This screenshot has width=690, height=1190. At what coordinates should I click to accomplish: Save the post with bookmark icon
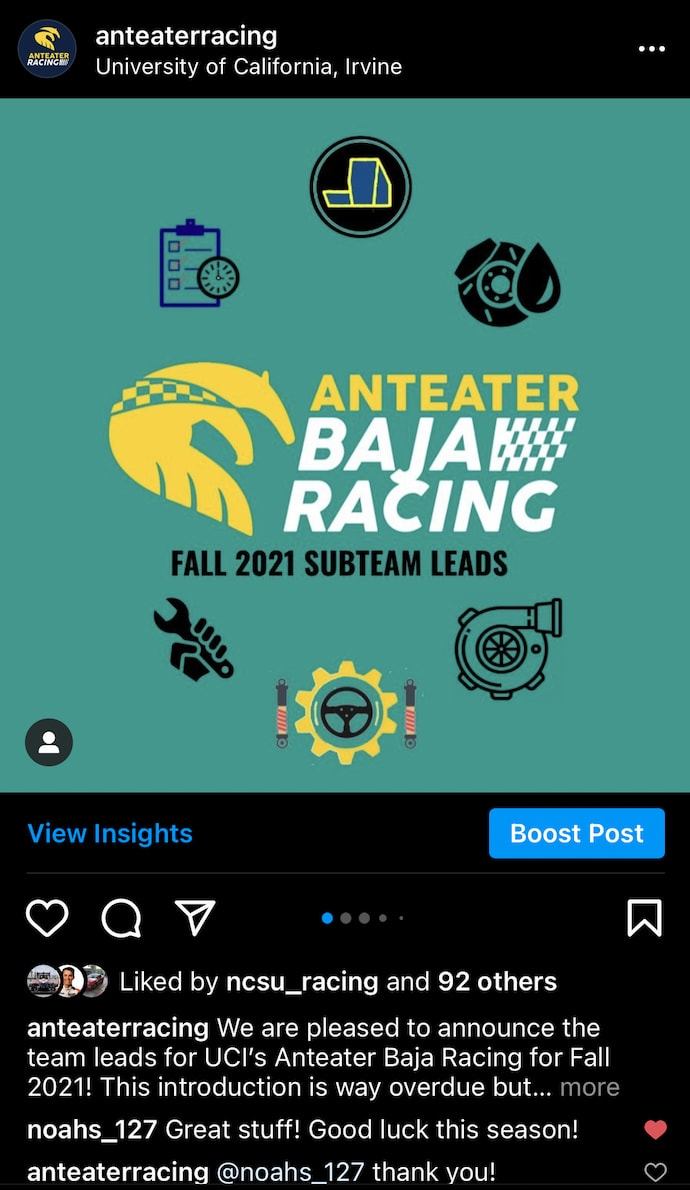pyautogui.click(x=644, y=918)
